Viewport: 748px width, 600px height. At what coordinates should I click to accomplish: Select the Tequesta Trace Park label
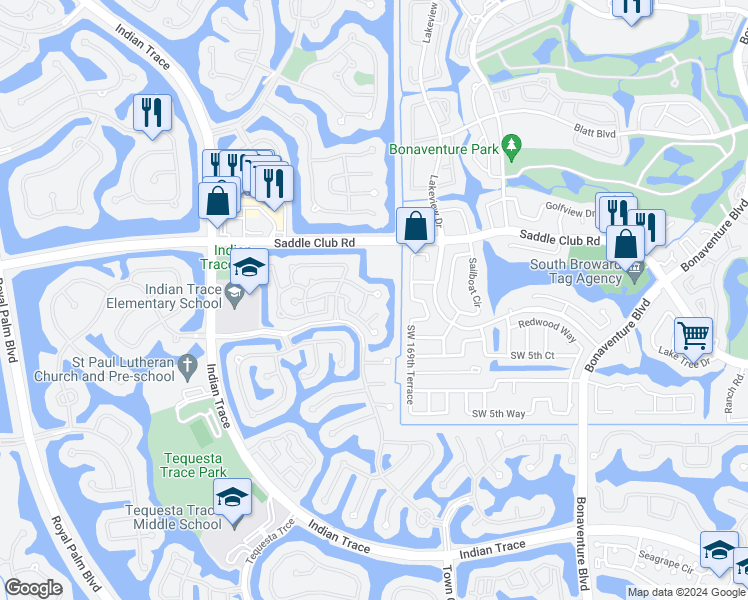point(195,465)
